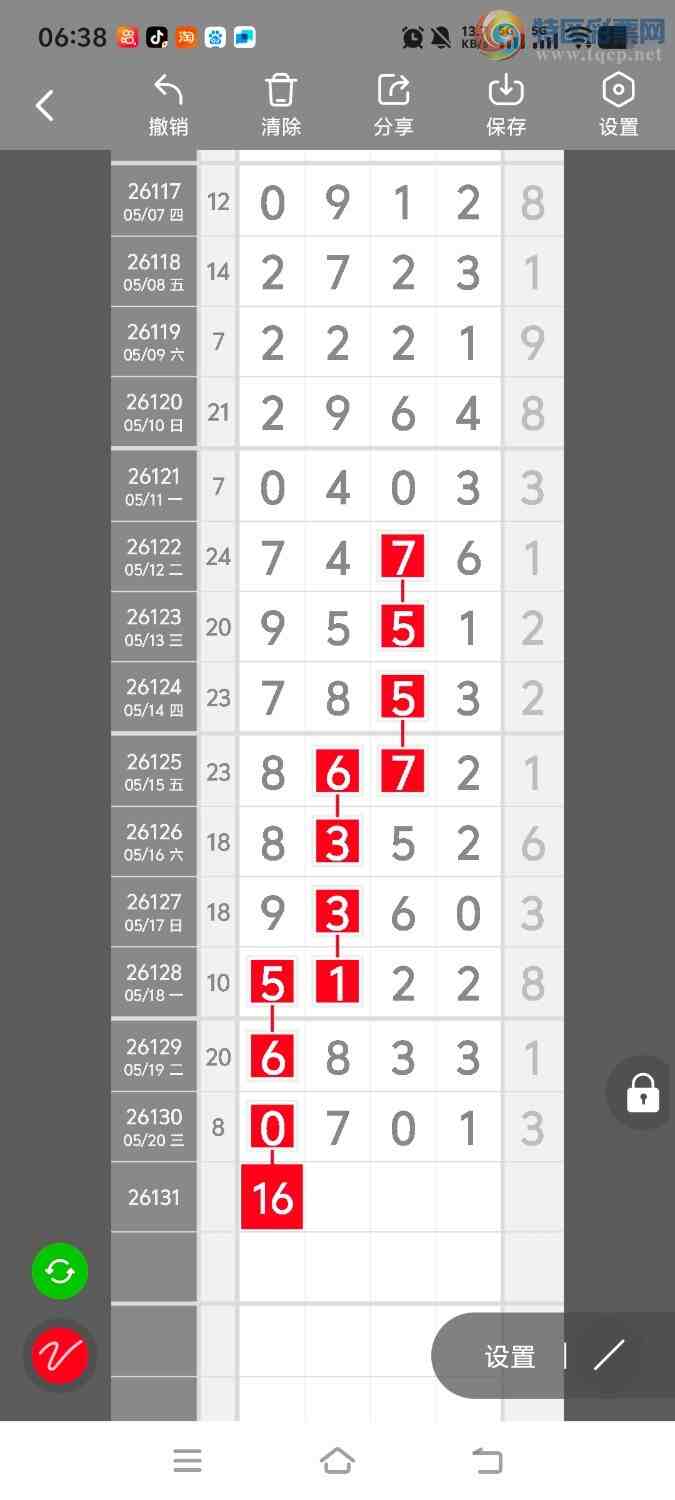
Task: Open 设置 in the bottom floating panel
Action: coord(510,1357)
